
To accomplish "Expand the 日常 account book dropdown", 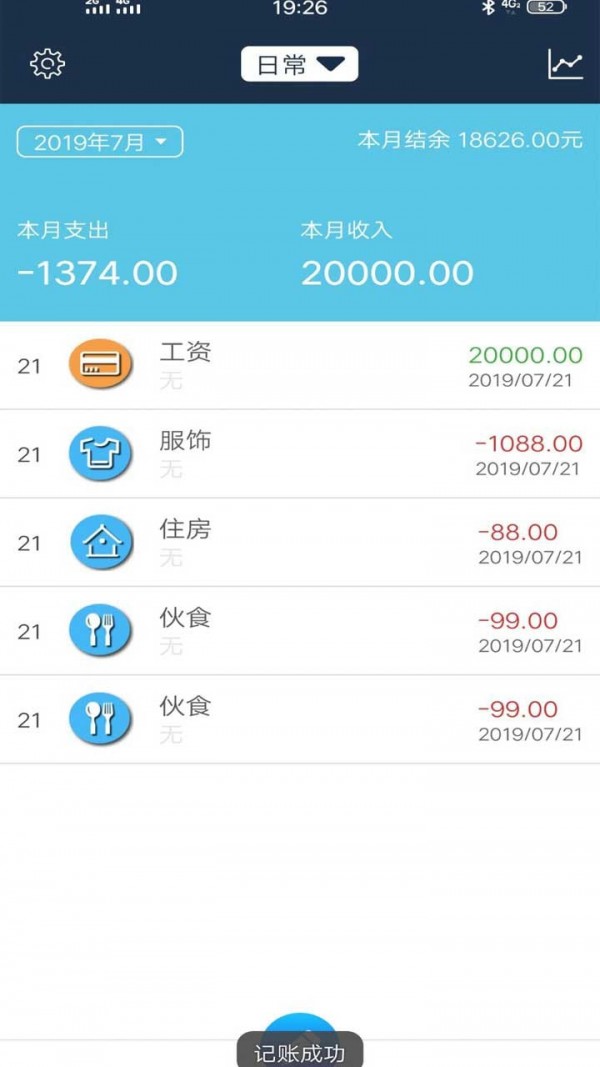I will coord(299,65).
